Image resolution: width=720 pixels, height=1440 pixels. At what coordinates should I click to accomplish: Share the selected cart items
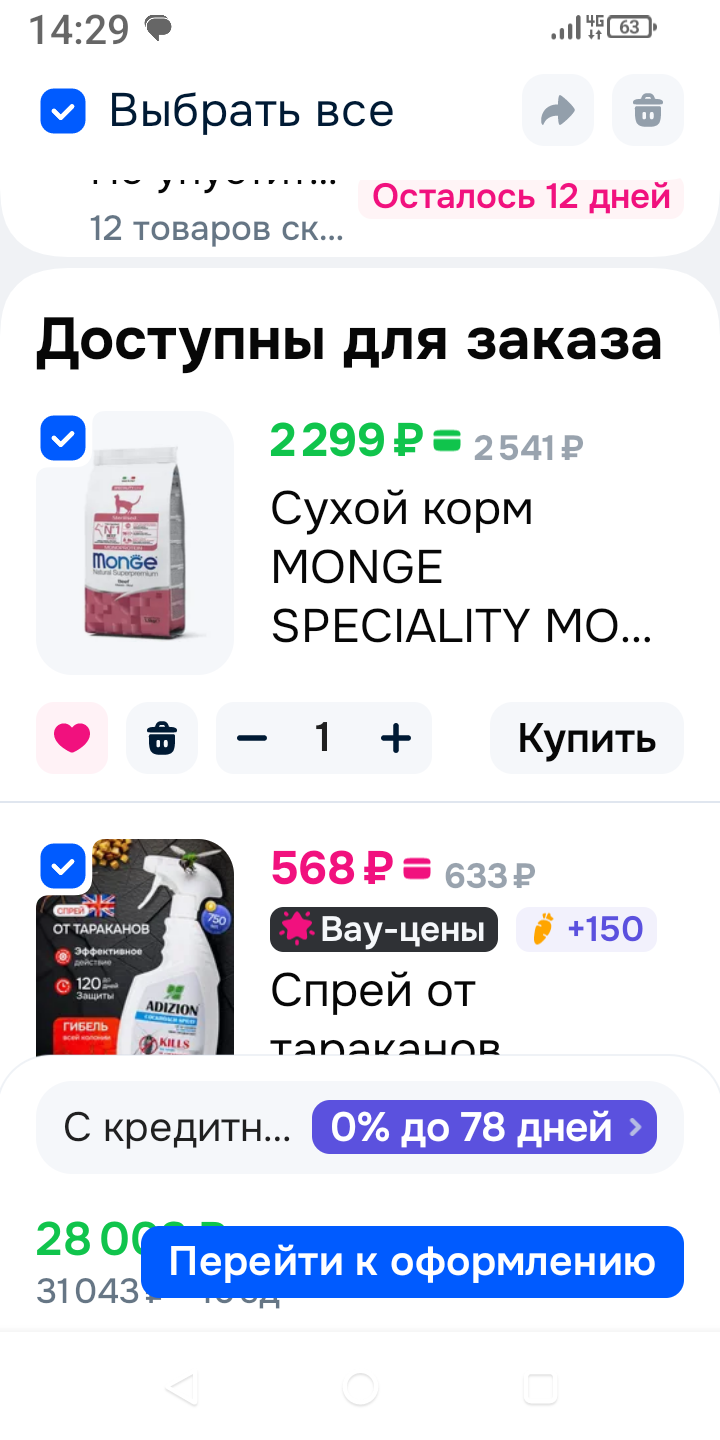point(557,111)
